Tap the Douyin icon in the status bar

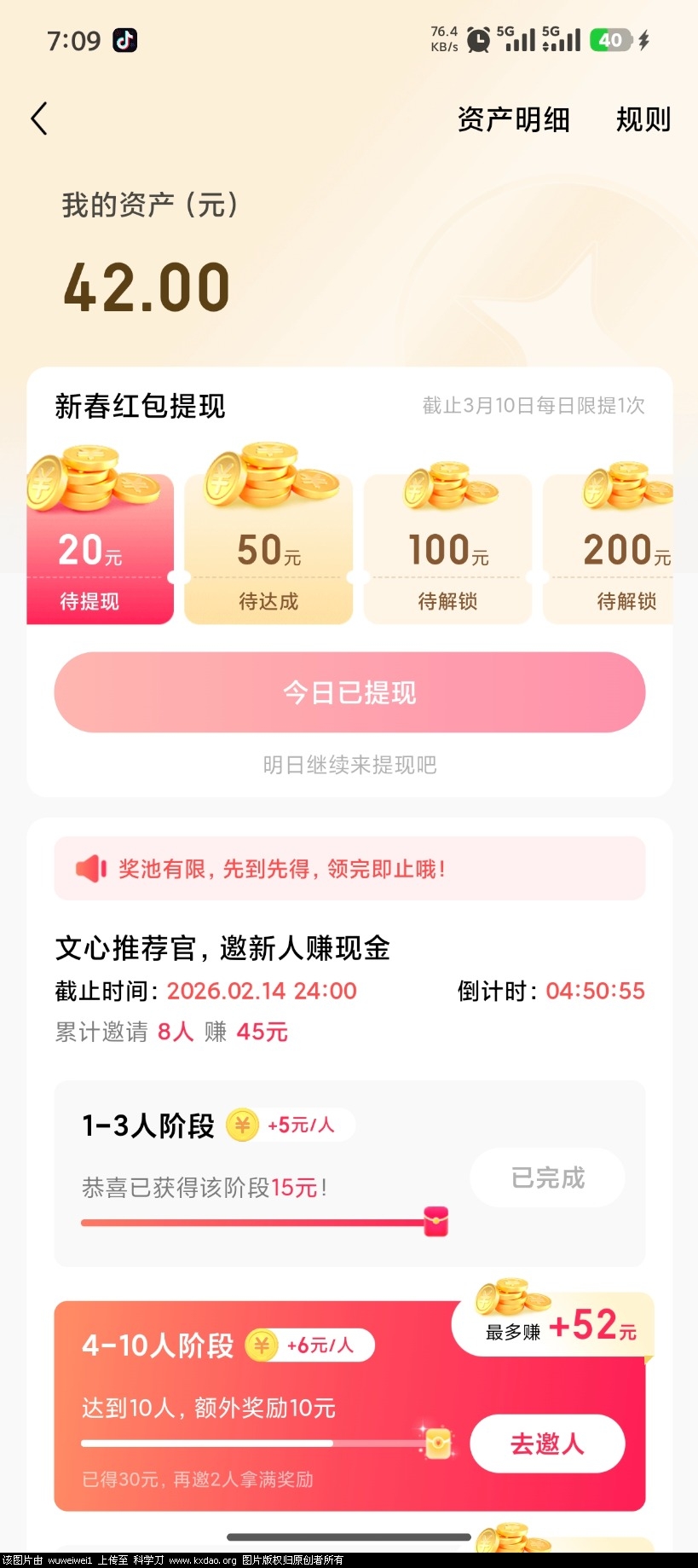(125, 40)
